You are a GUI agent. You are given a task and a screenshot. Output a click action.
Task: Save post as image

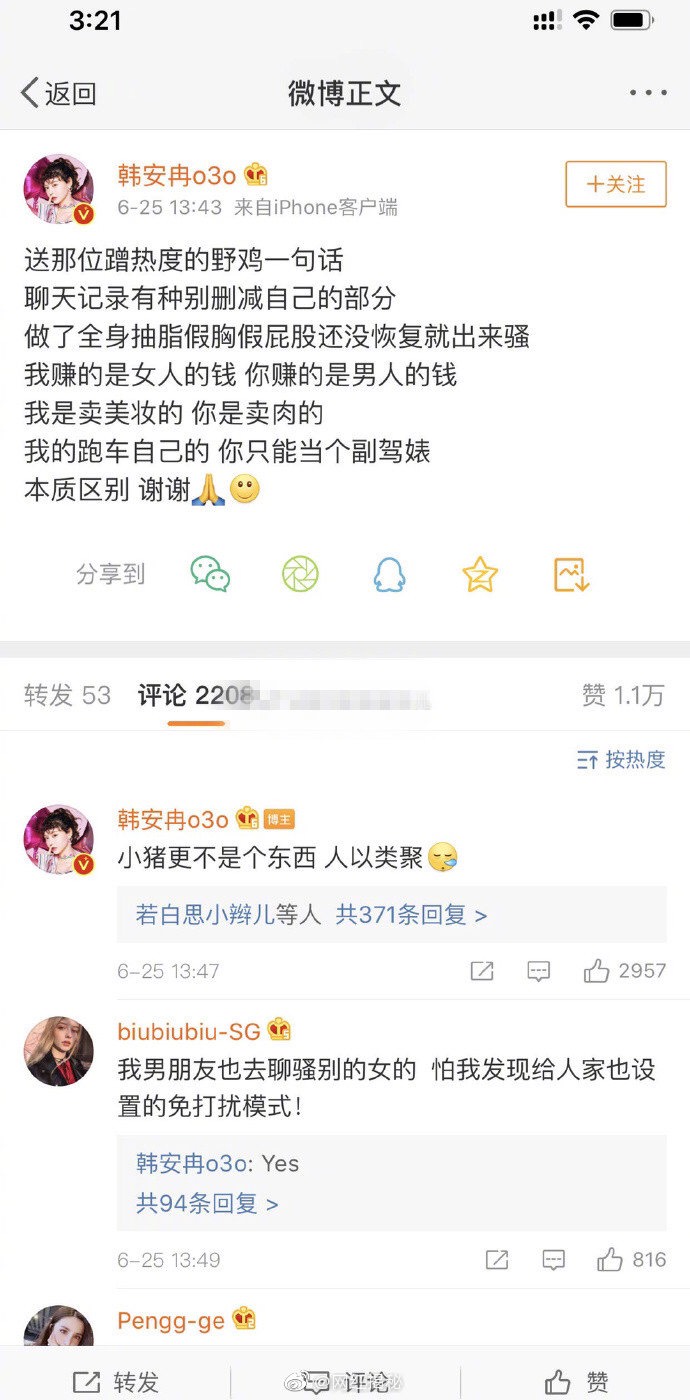click(x=571, y=574)
